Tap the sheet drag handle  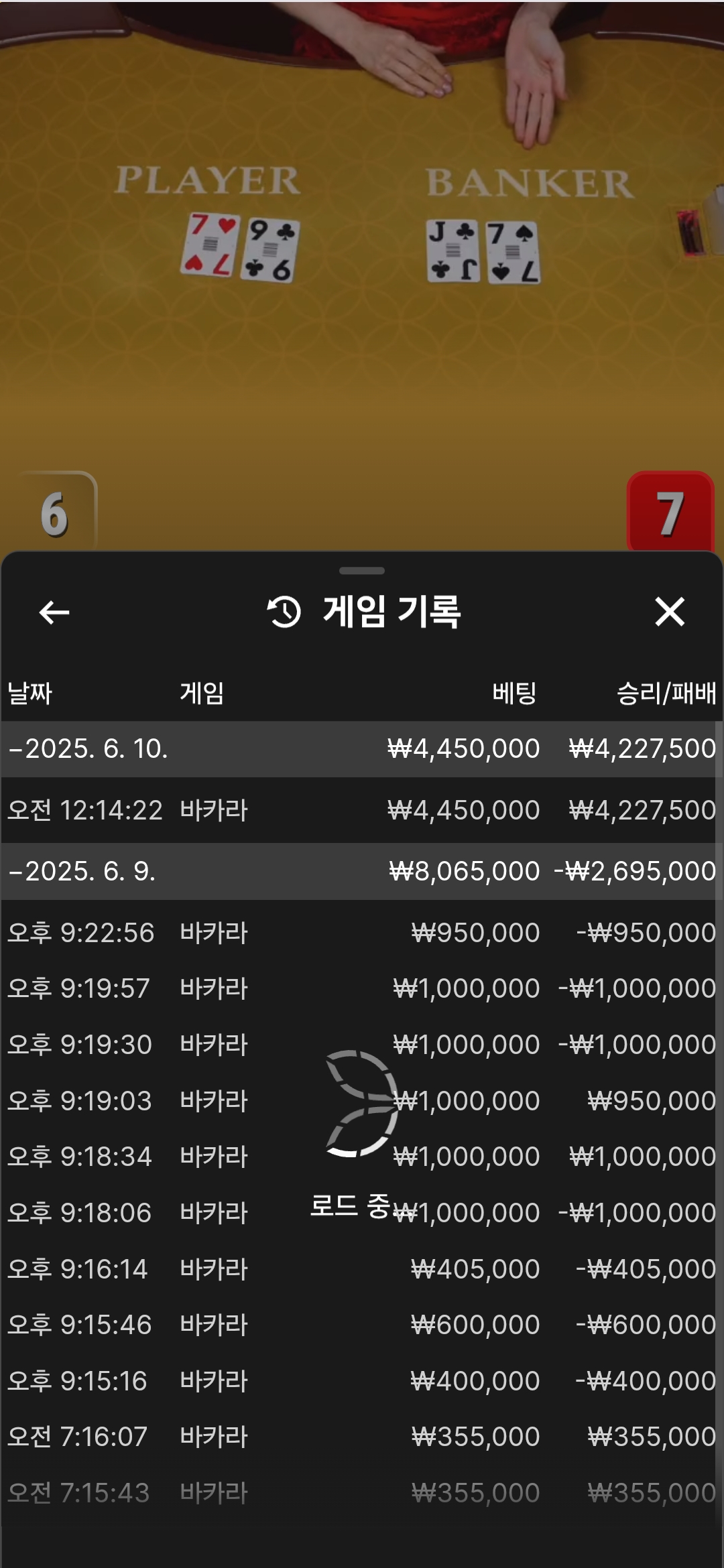click(x=362, y=571)
